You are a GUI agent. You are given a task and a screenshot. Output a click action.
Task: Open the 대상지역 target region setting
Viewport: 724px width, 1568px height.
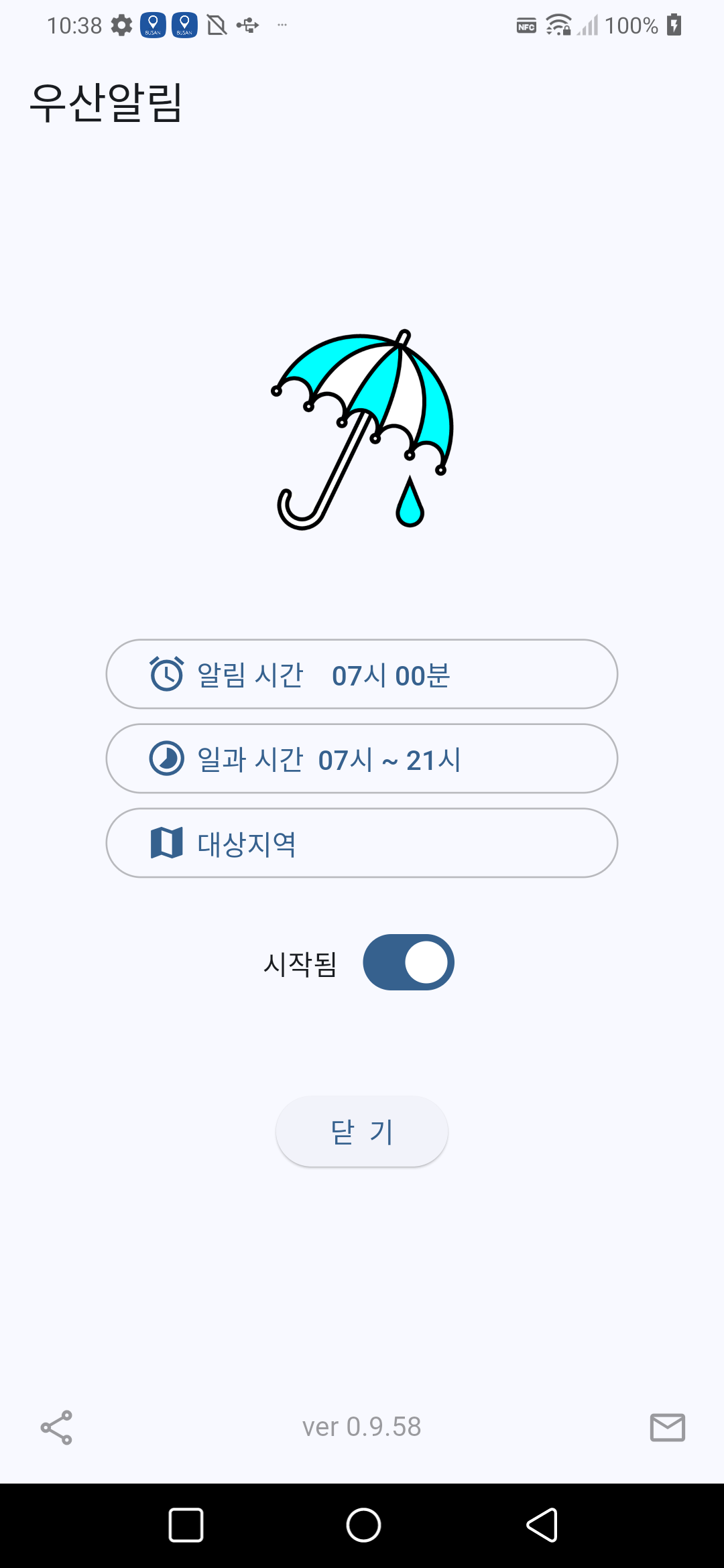[361, 843]
